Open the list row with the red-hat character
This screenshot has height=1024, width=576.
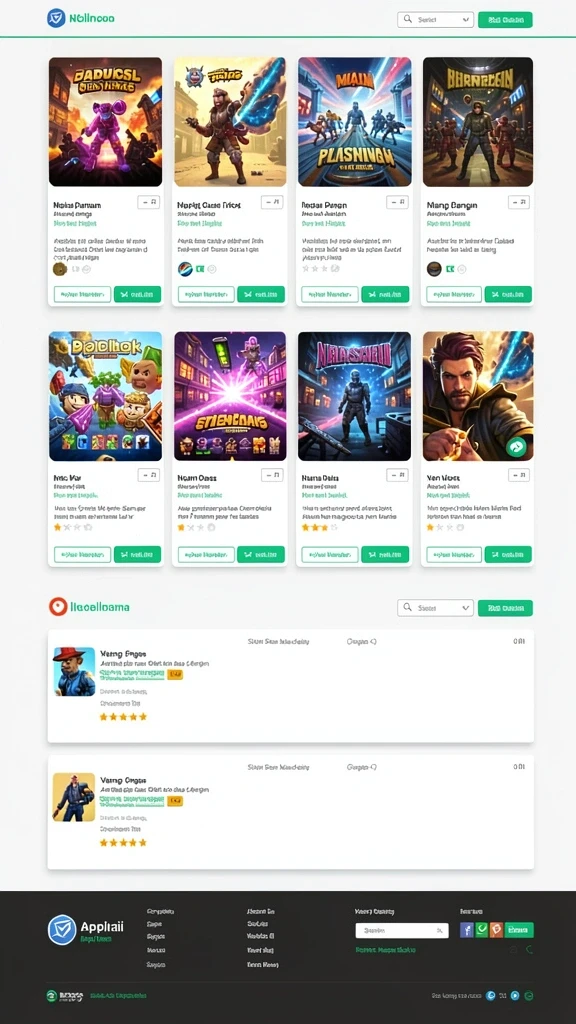pyautogui.click(x=291, y=686)
